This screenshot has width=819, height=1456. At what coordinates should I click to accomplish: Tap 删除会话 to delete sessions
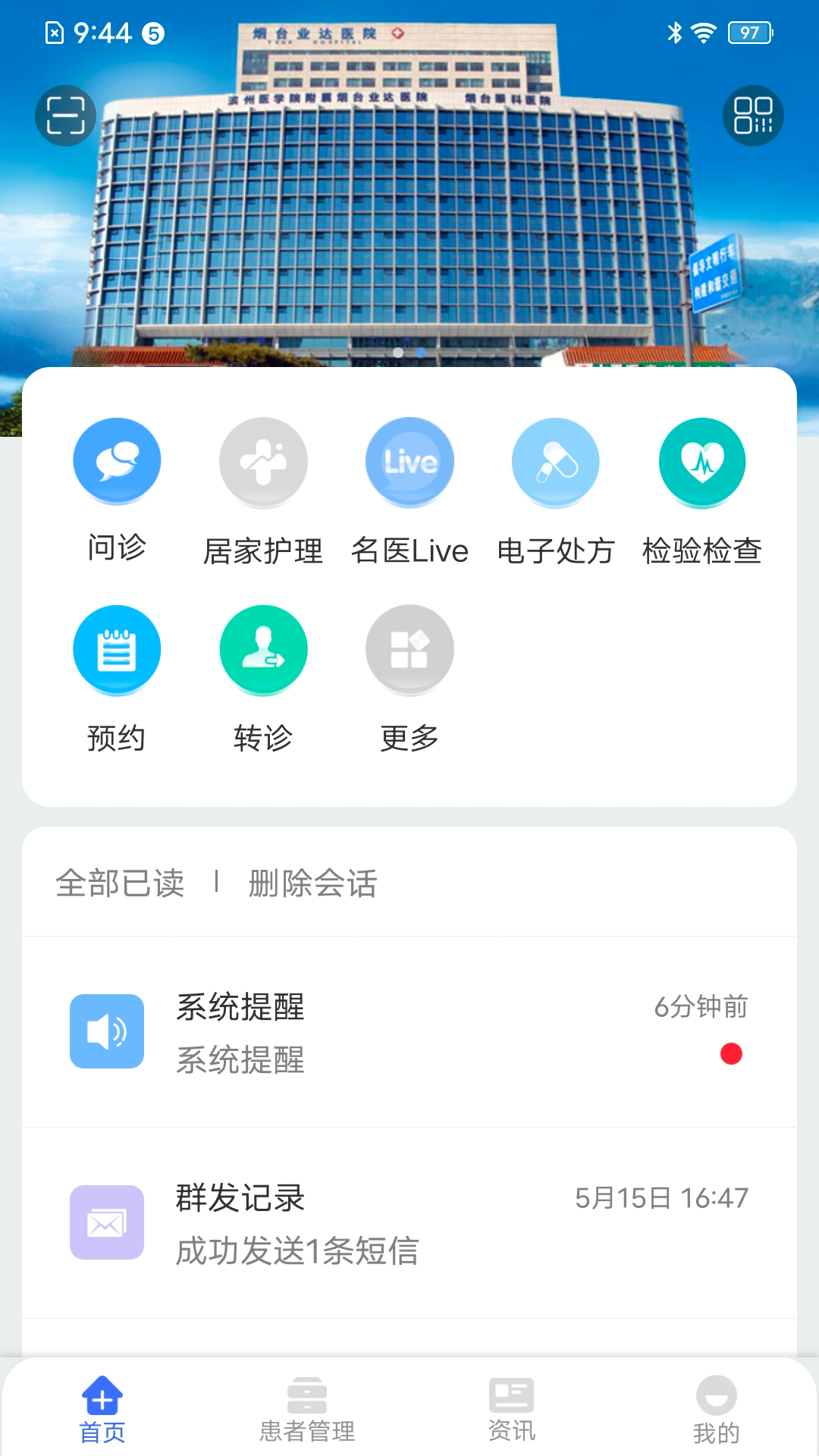312,883
